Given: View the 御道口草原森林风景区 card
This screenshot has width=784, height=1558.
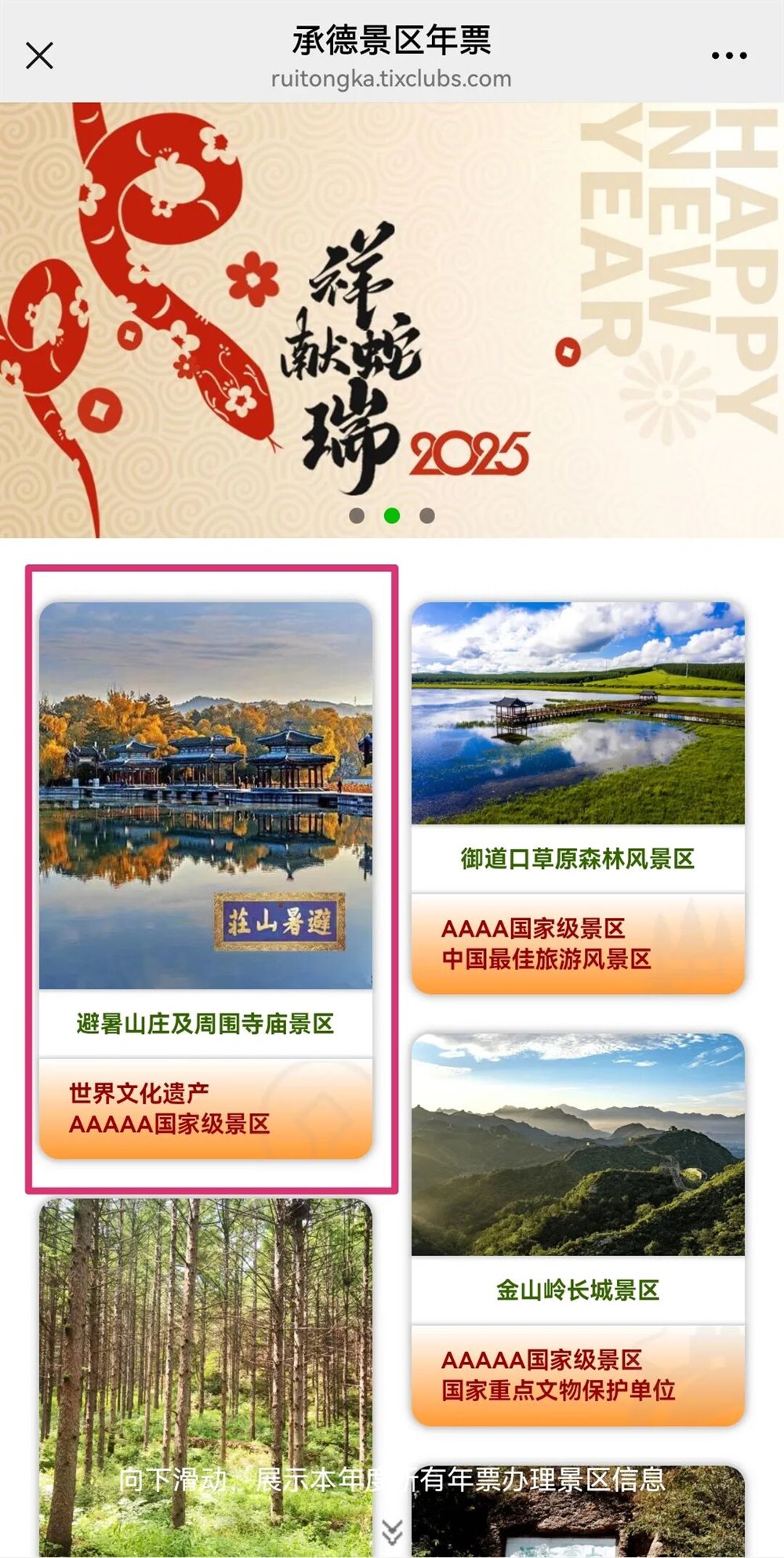Looking at the screenshot, I should [x=578, y=796].
